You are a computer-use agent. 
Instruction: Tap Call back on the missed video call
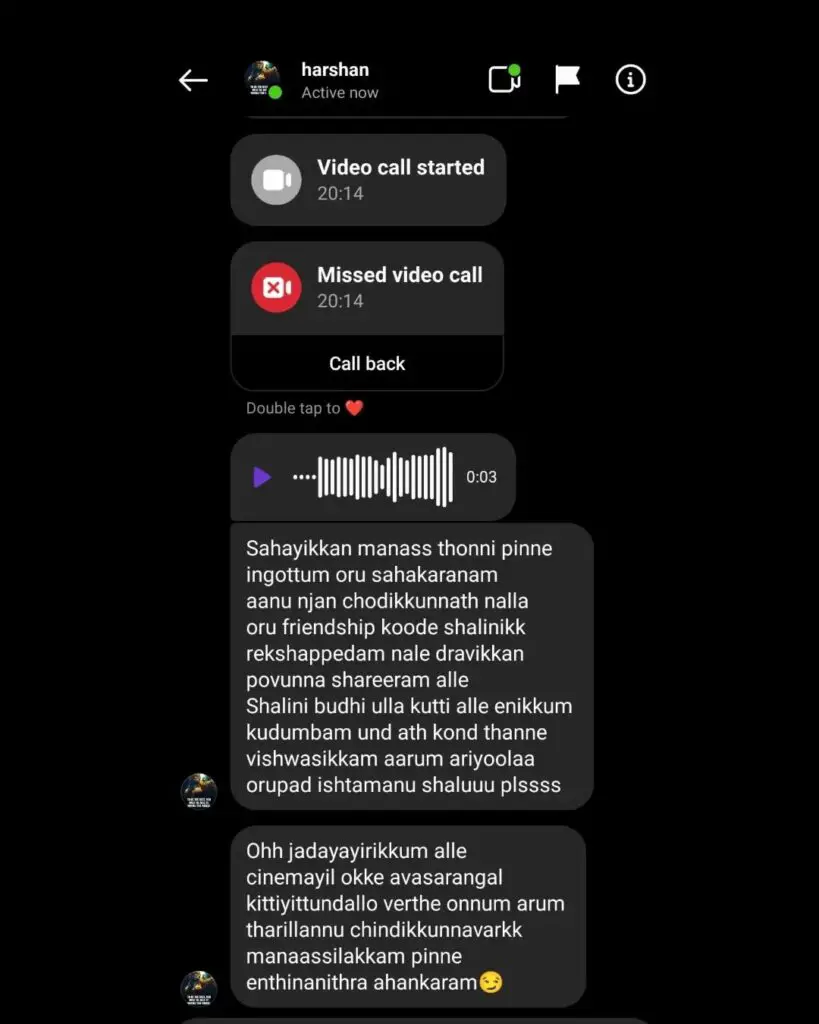367,364
